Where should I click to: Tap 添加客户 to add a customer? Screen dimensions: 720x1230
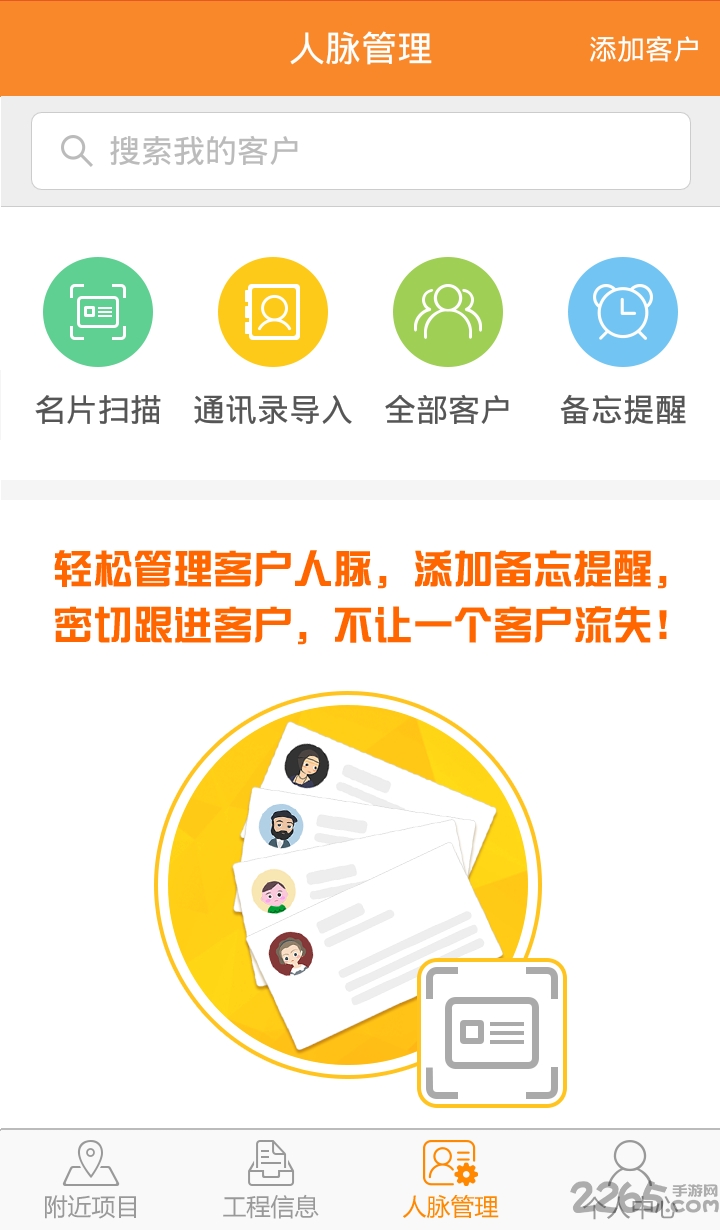coord(643,49)
